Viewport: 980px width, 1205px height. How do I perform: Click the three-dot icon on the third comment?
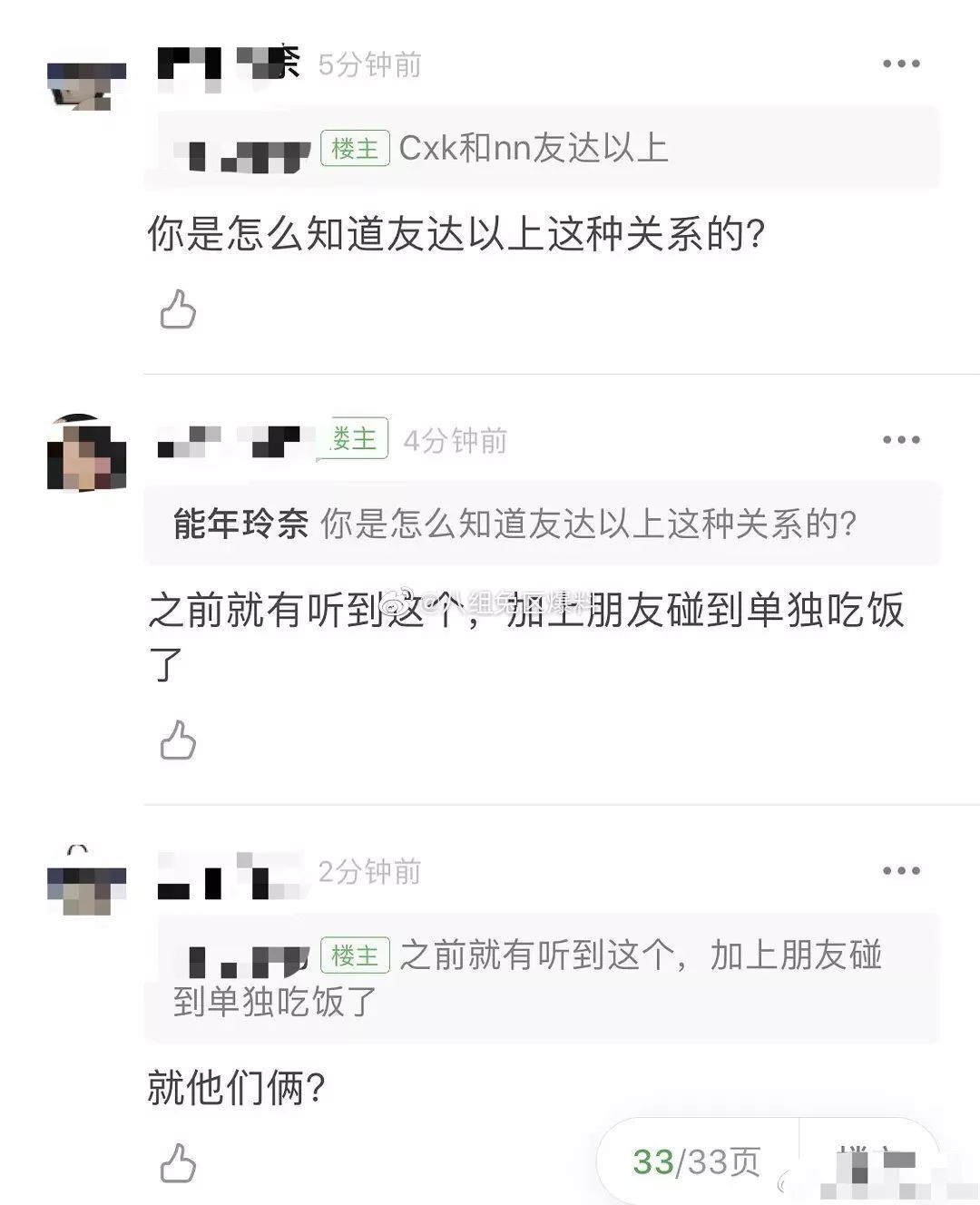pyautogui.click(x=899, y=871)
